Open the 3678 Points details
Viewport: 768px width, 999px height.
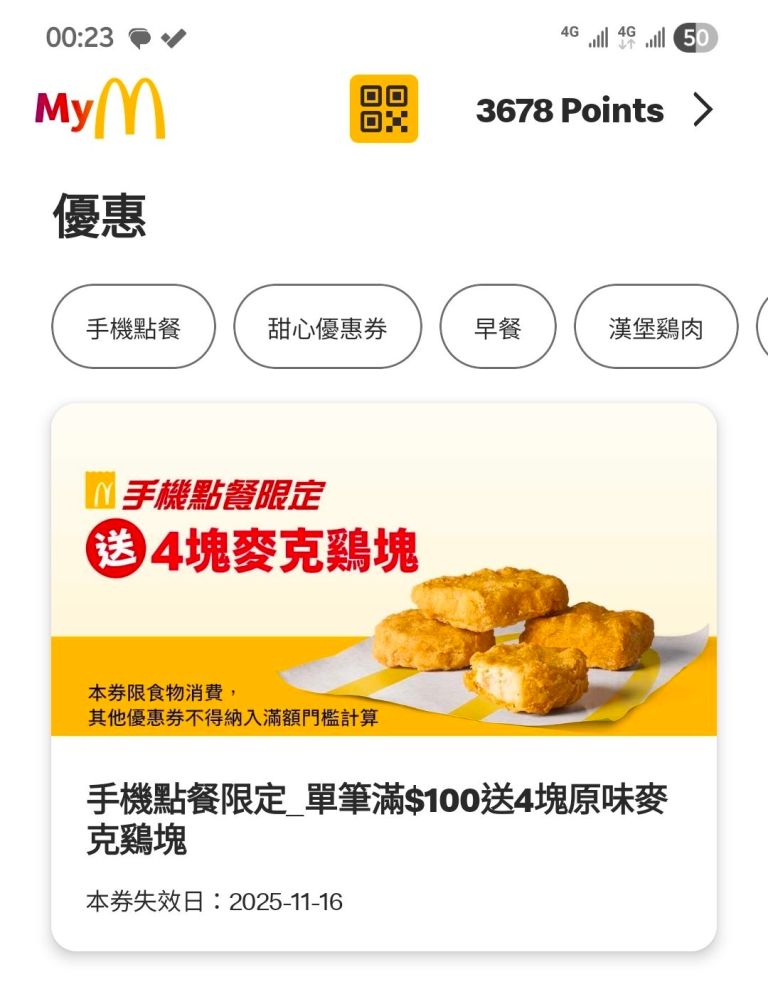(594, 110)
